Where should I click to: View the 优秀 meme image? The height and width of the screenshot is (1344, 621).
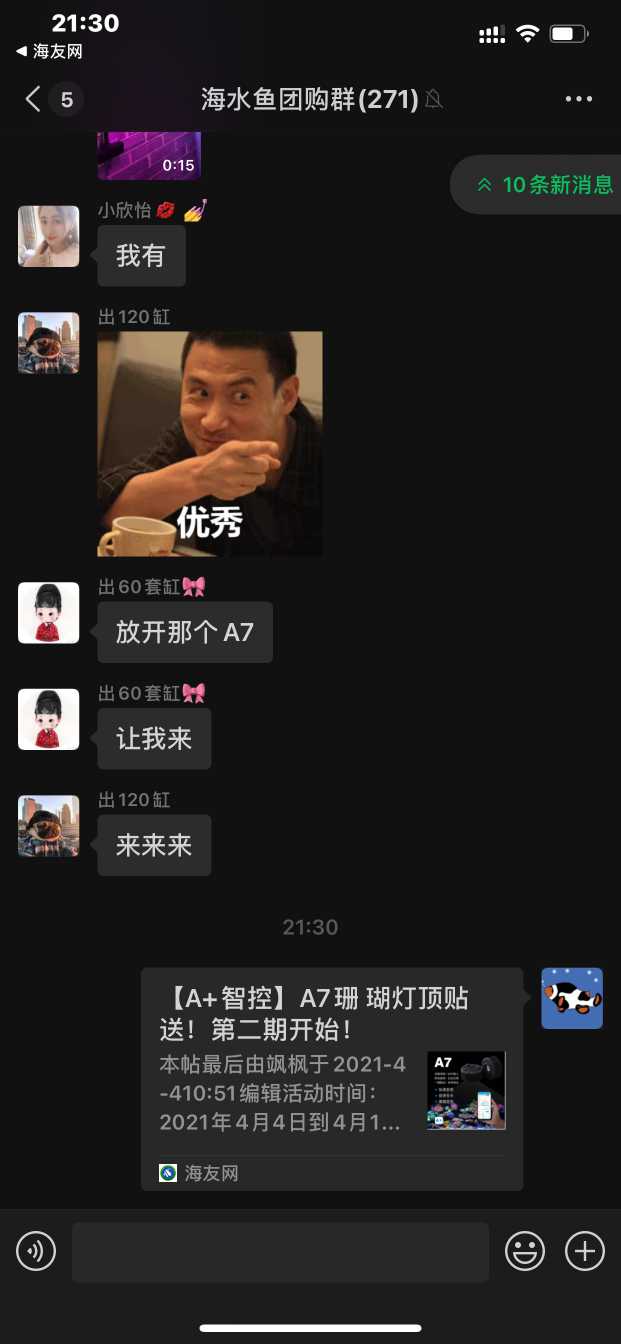tap(210, 444)
